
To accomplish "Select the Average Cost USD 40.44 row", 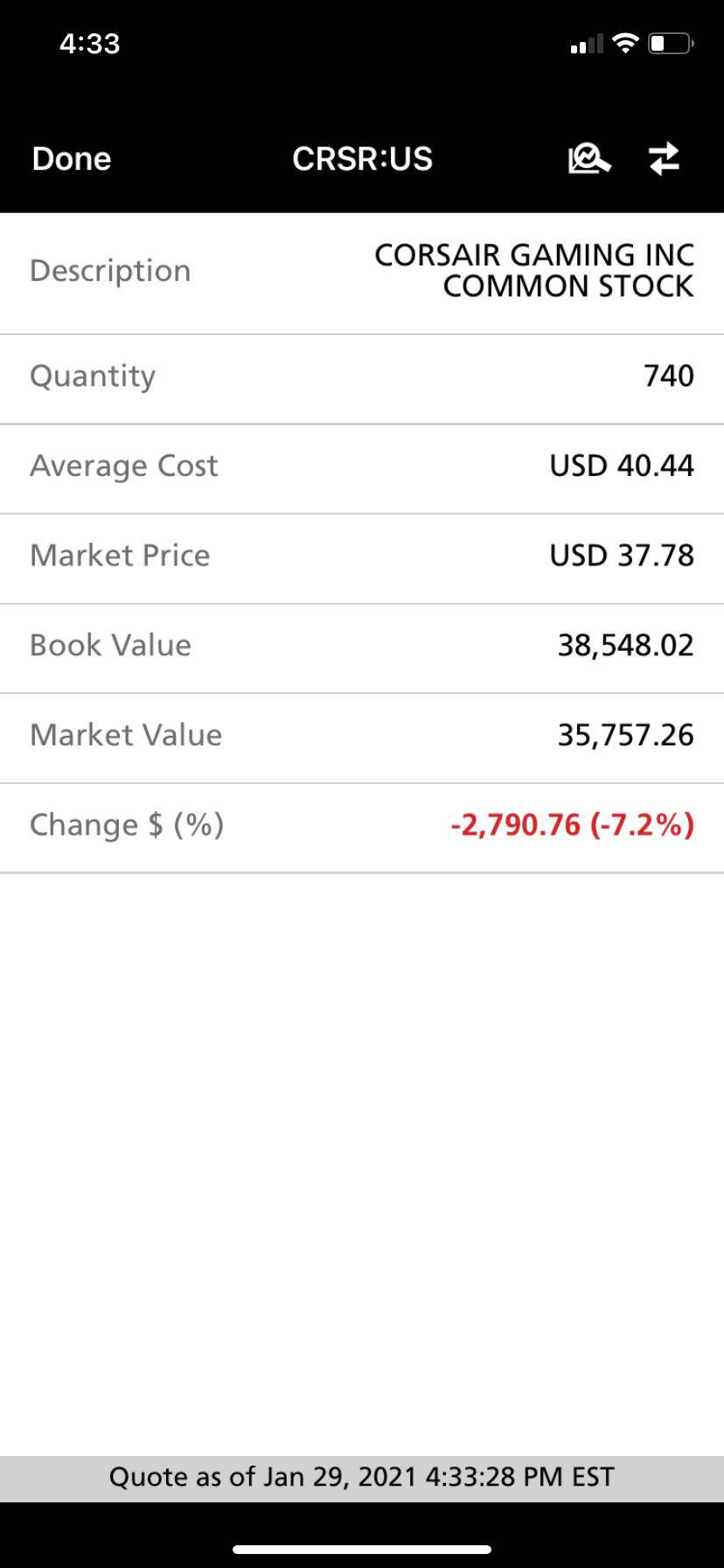I will pos(362,466).
